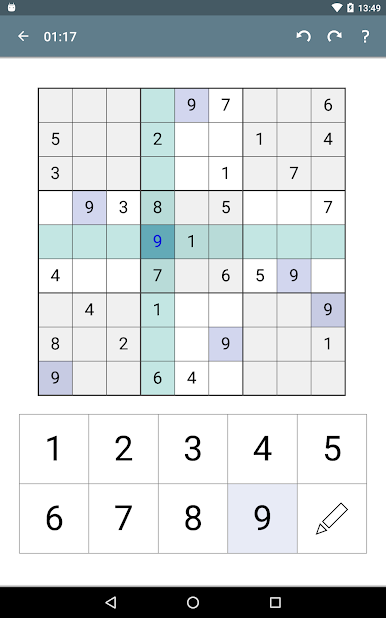Select the empty bottom-right grid cell

pos(328,378)
